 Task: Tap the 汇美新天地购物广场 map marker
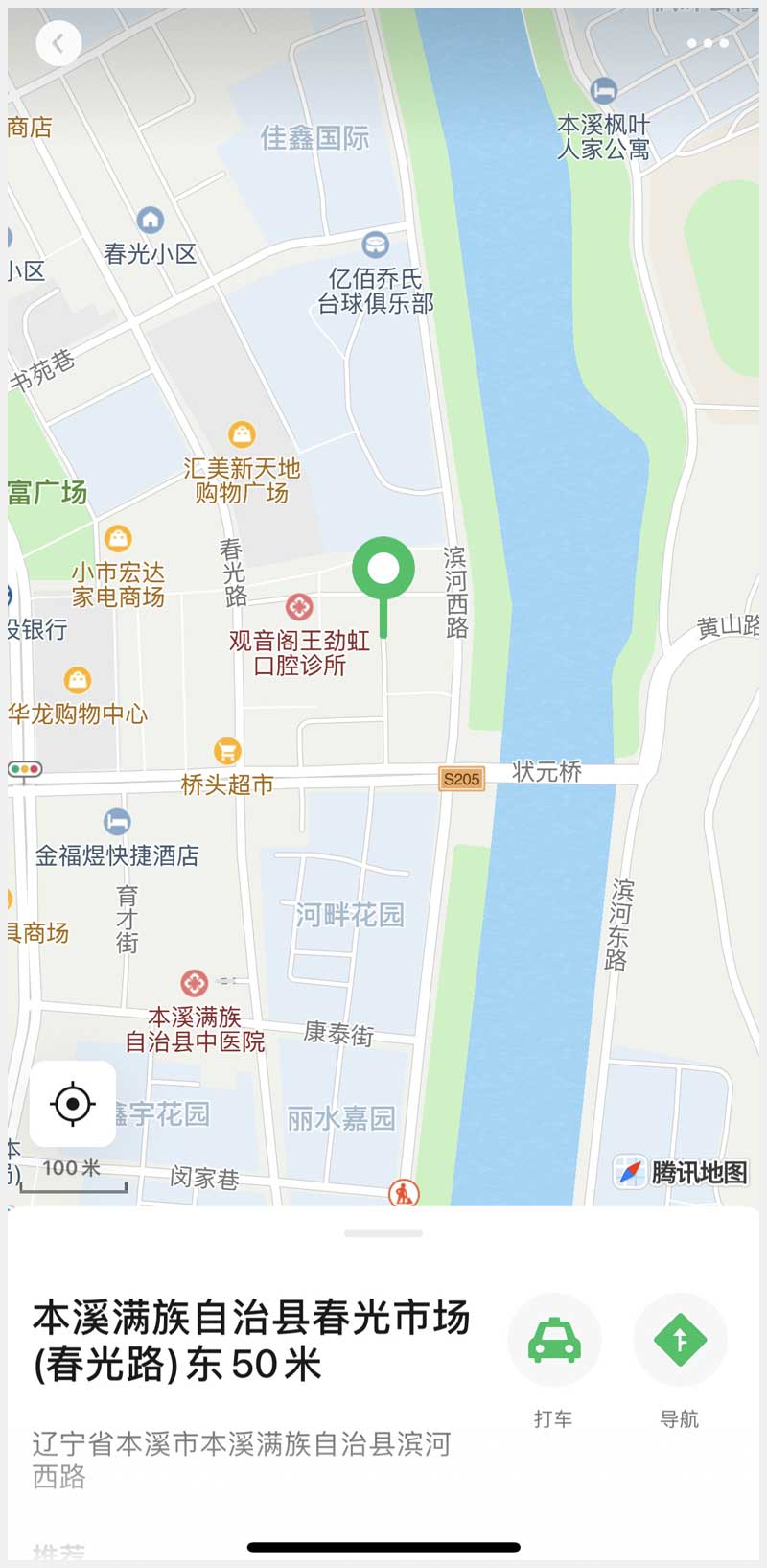[242, 435]
